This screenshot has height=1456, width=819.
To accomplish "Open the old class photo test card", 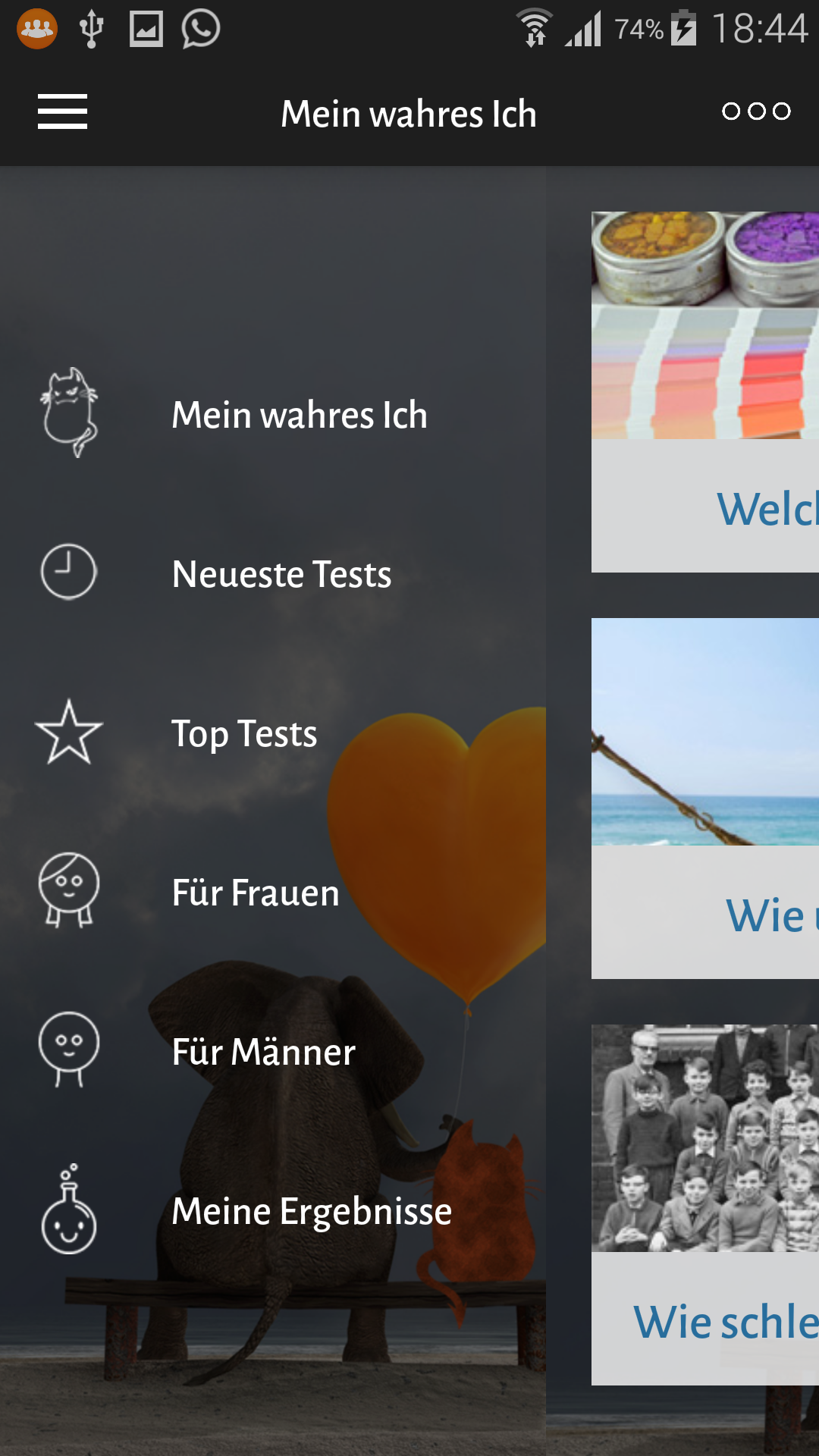I will tap(705, 1204).
